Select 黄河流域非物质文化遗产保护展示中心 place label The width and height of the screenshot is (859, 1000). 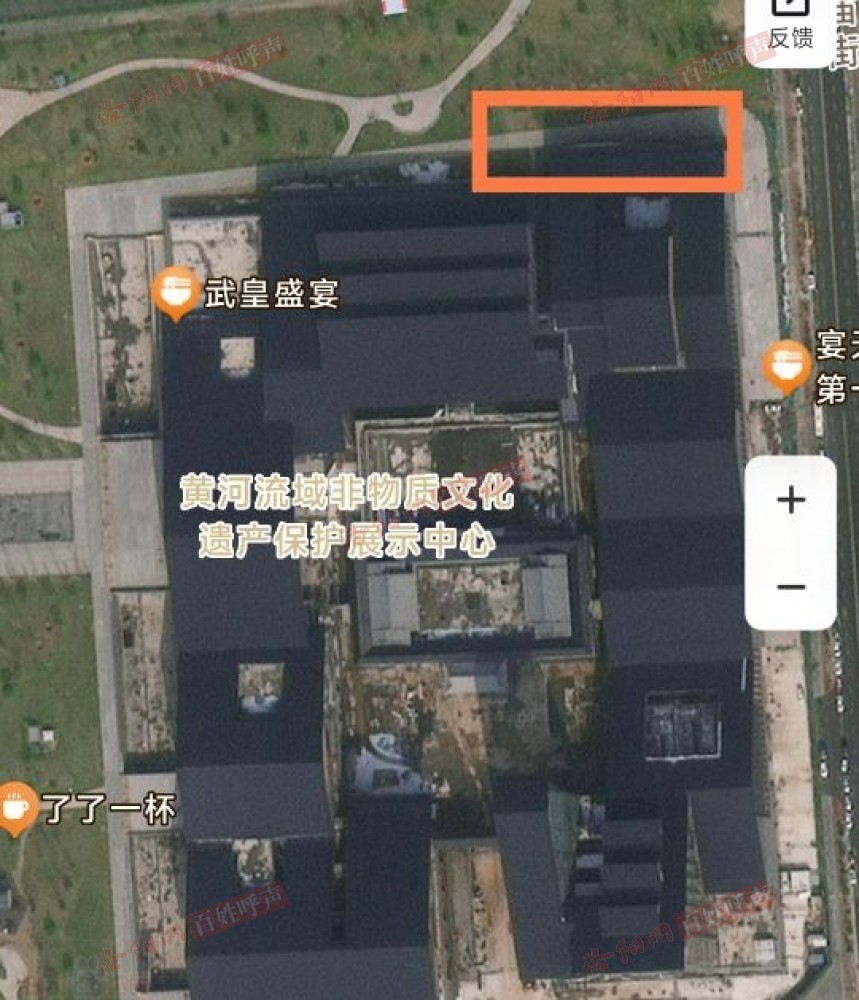346,517
